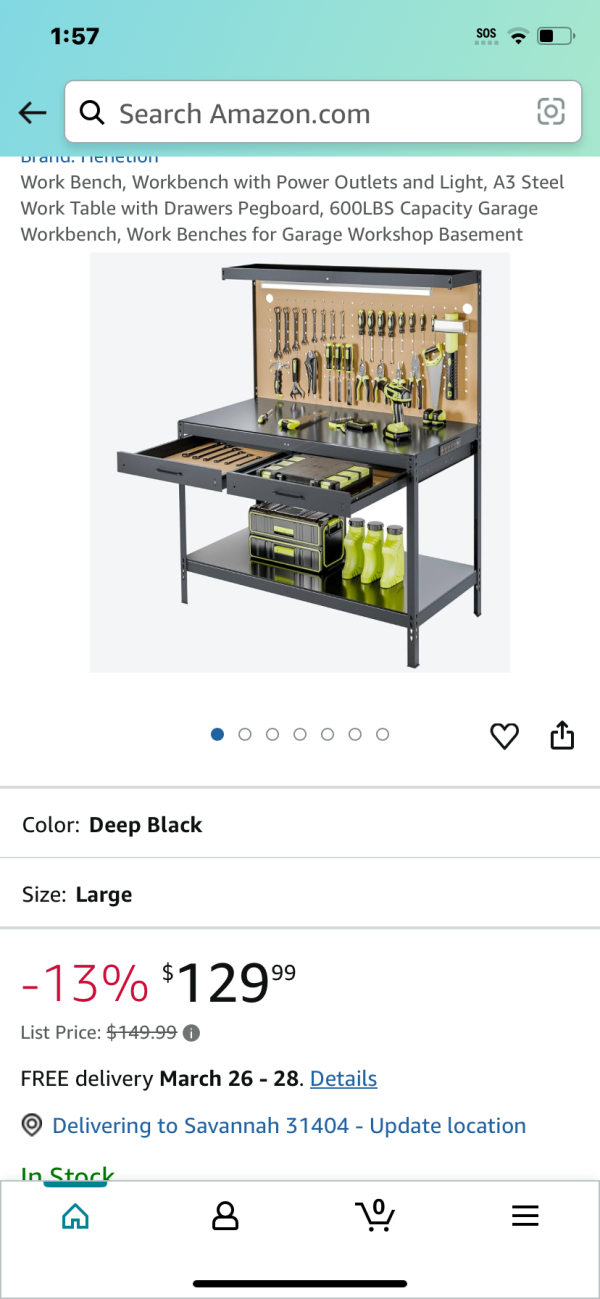View the workbench product image
The image size is (600, 1299).
tap(300, 460)
